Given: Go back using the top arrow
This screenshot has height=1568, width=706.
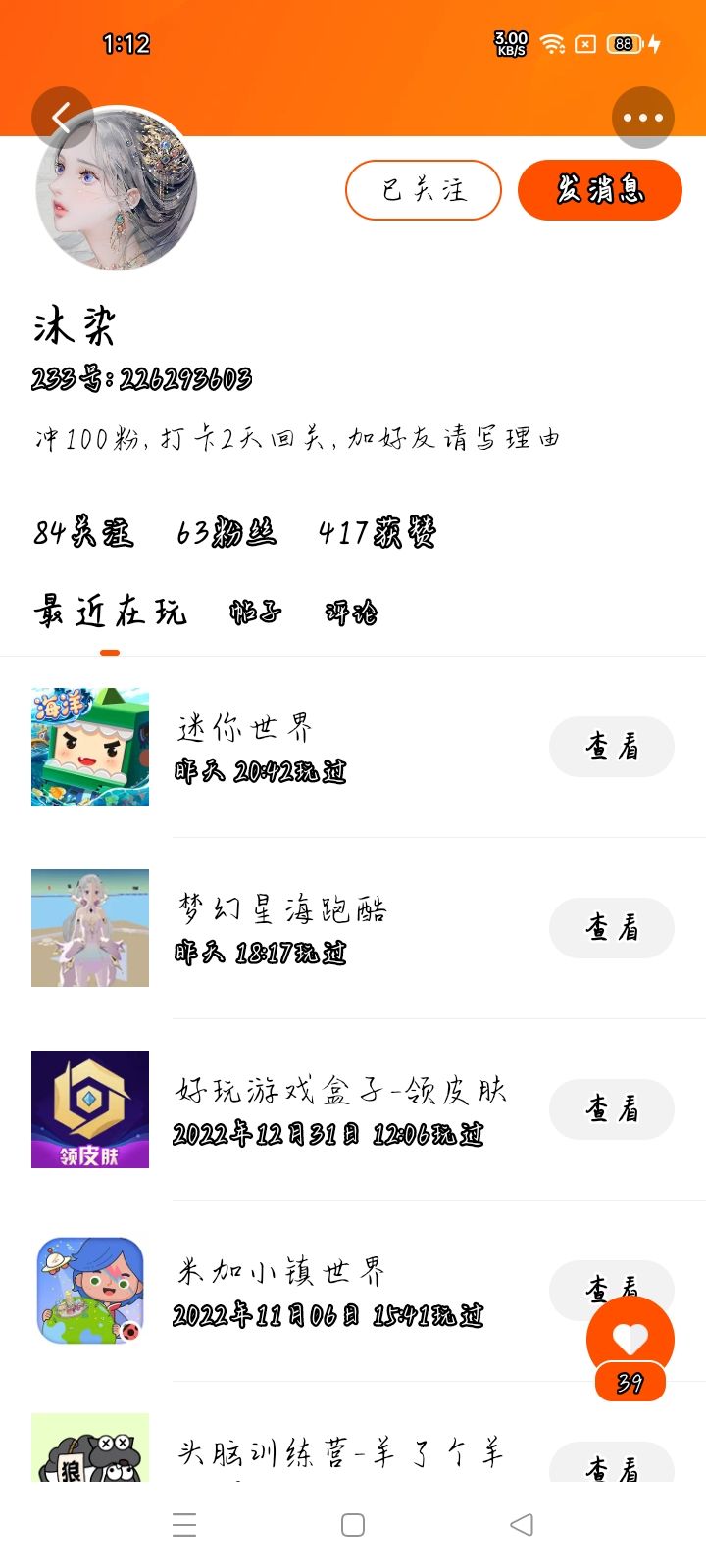Looking at the screenshot, I should [62, 118].
